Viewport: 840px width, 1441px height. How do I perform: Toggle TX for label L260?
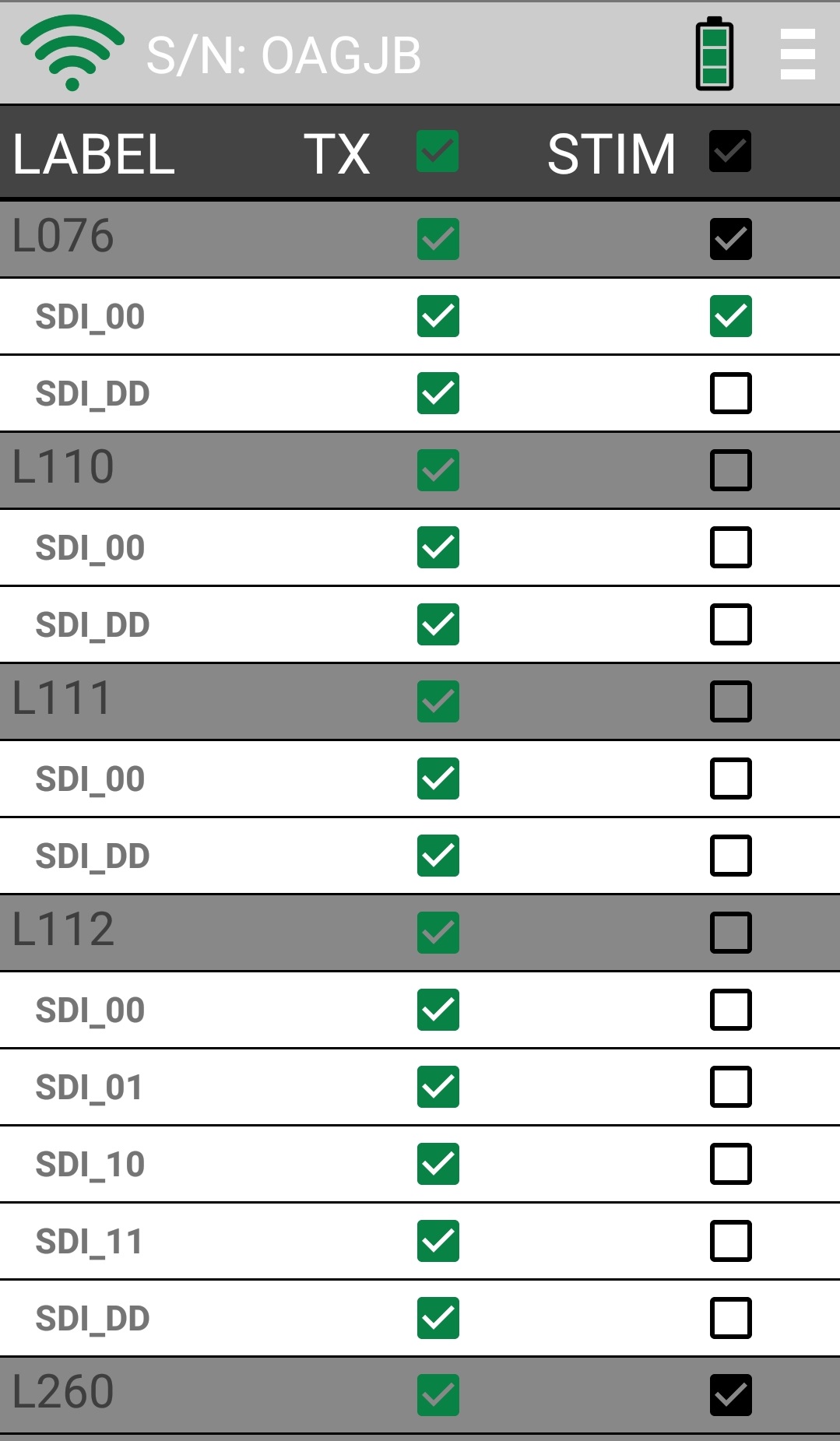[x=438, y=1395]
